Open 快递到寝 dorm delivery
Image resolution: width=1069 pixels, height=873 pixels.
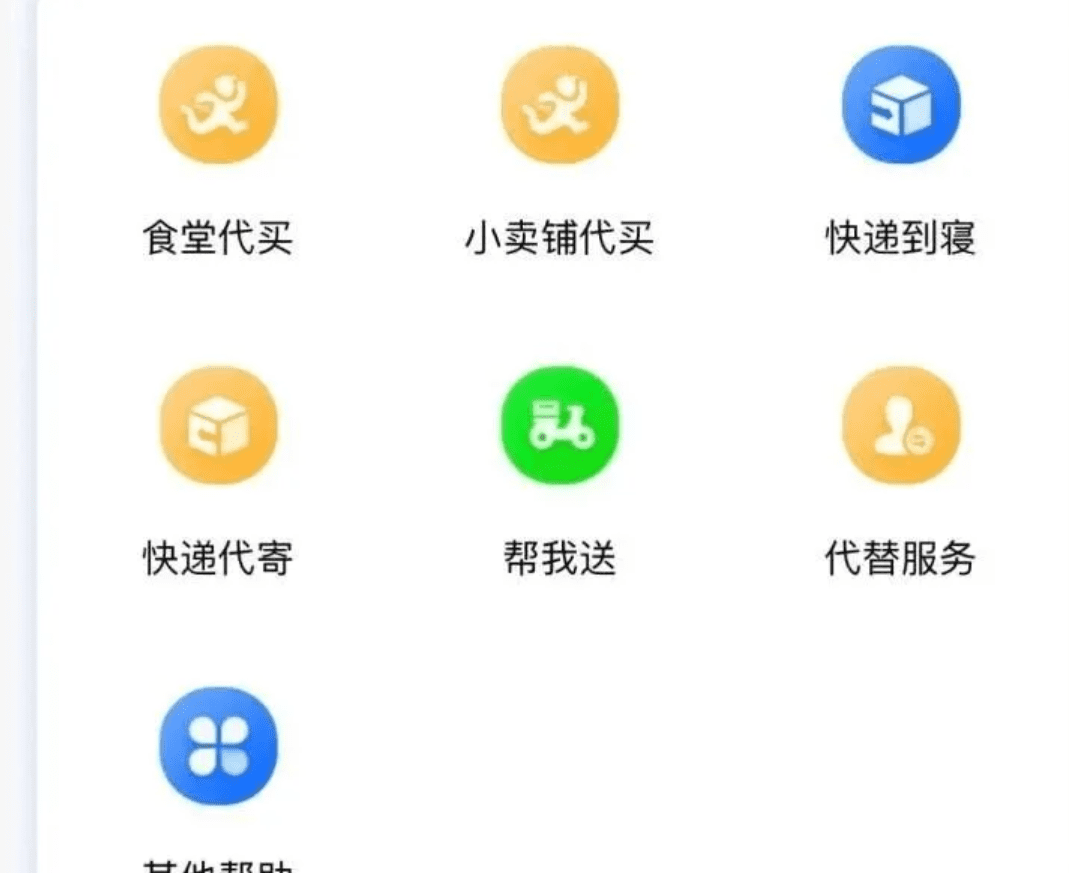coord(900,105)
